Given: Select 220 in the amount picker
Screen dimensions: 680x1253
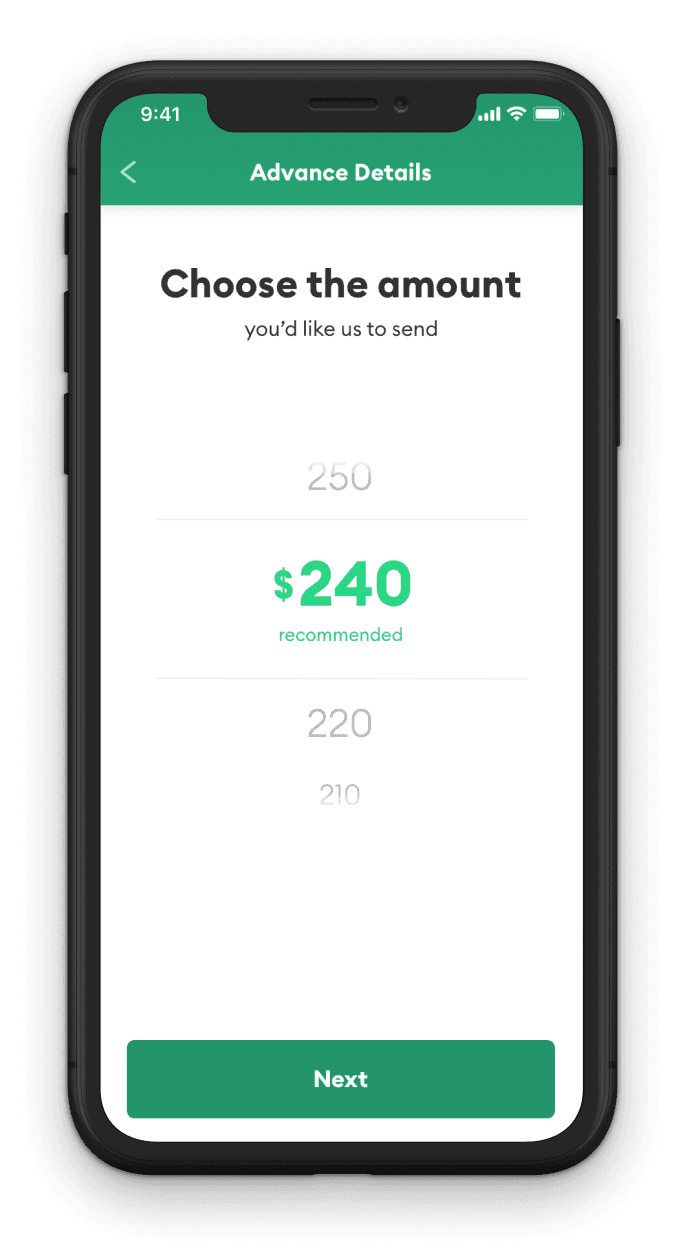Looking at the screenshot, I should pos(340,723).
